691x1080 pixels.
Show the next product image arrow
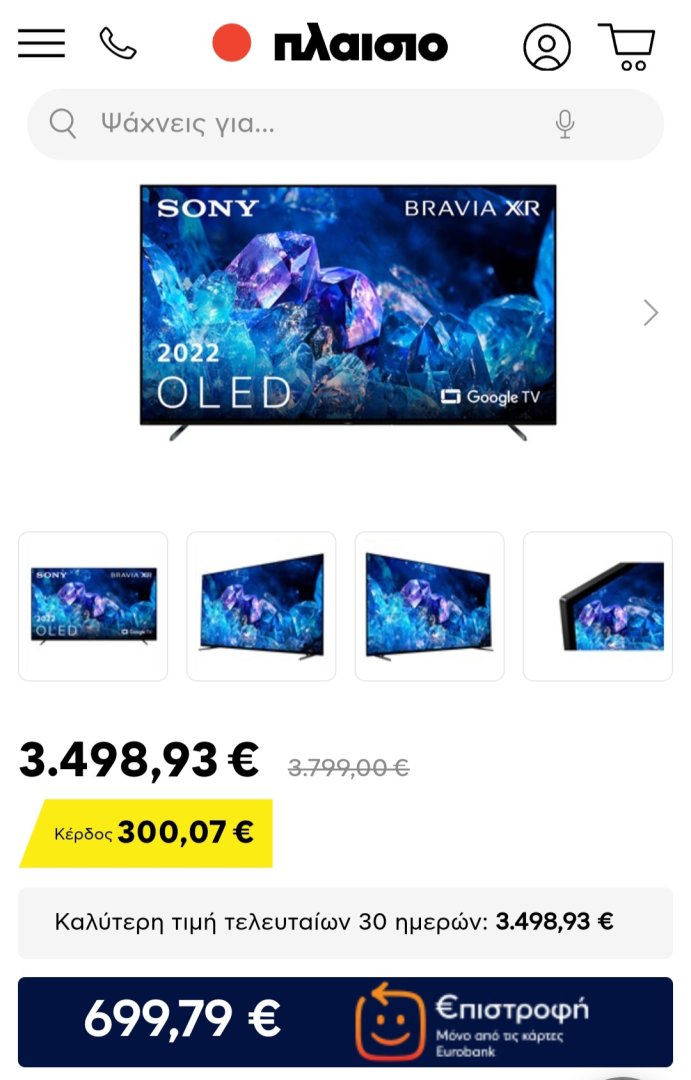651,313
